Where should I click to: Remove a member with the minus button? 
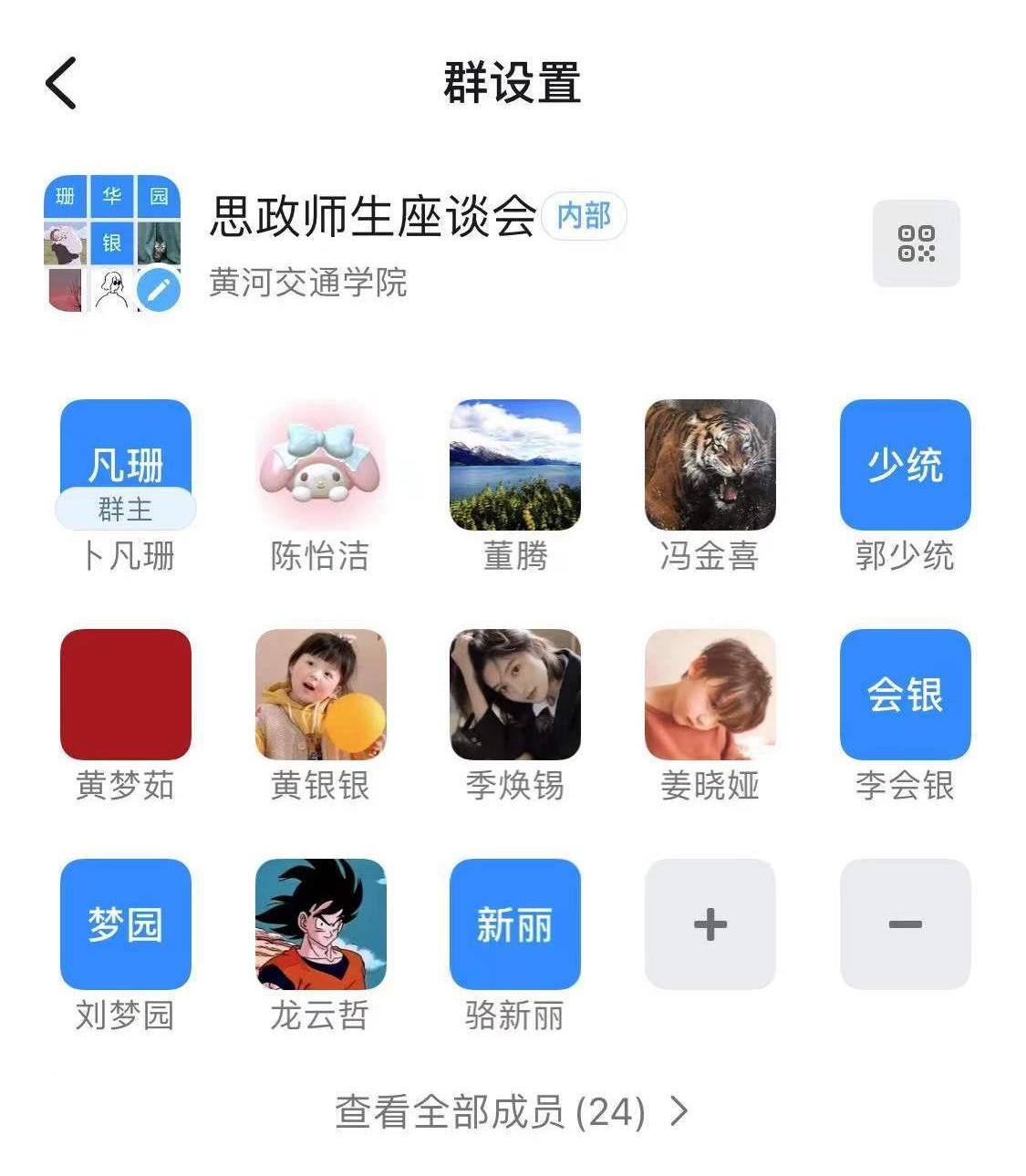click(x=905, y=924)
